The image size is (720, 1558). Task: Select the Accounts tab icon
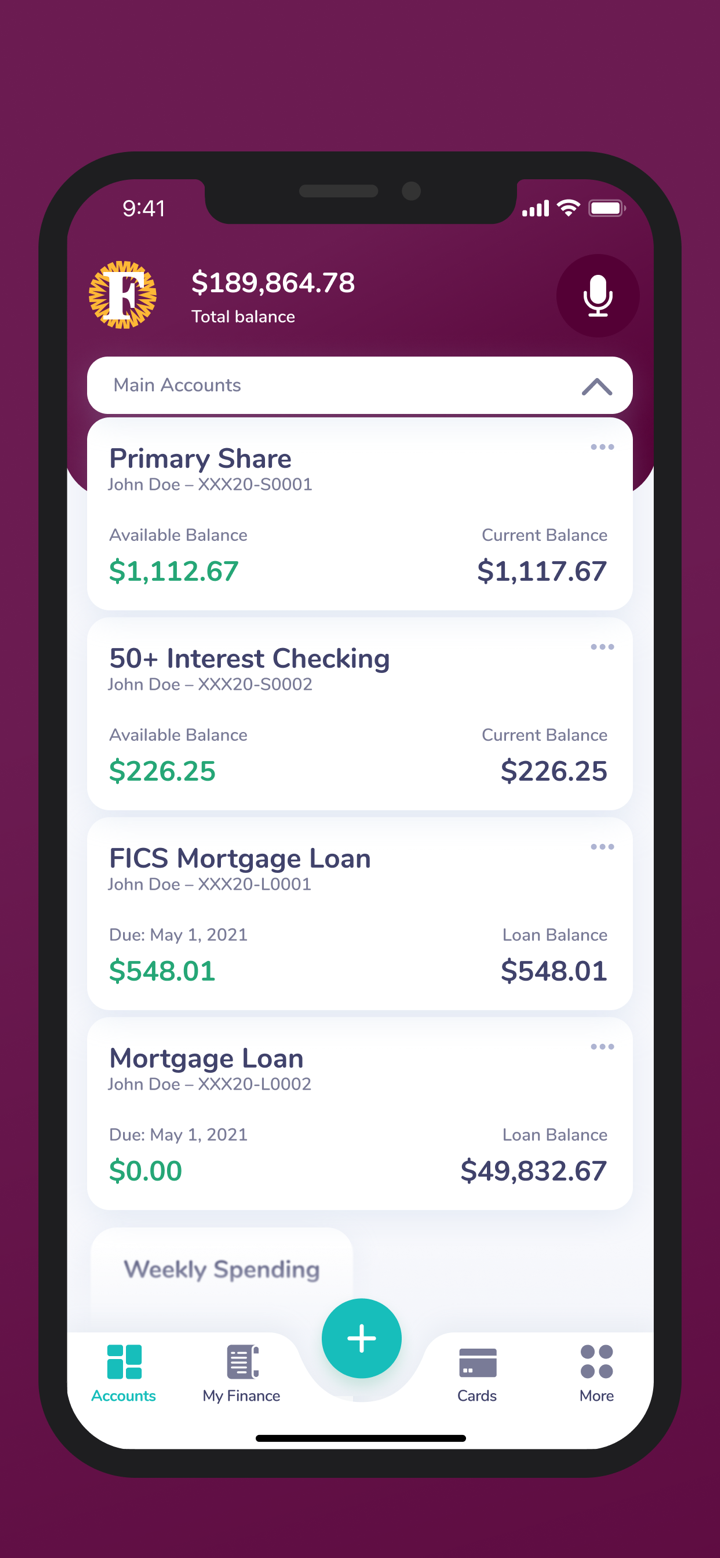pos(123,1362)
